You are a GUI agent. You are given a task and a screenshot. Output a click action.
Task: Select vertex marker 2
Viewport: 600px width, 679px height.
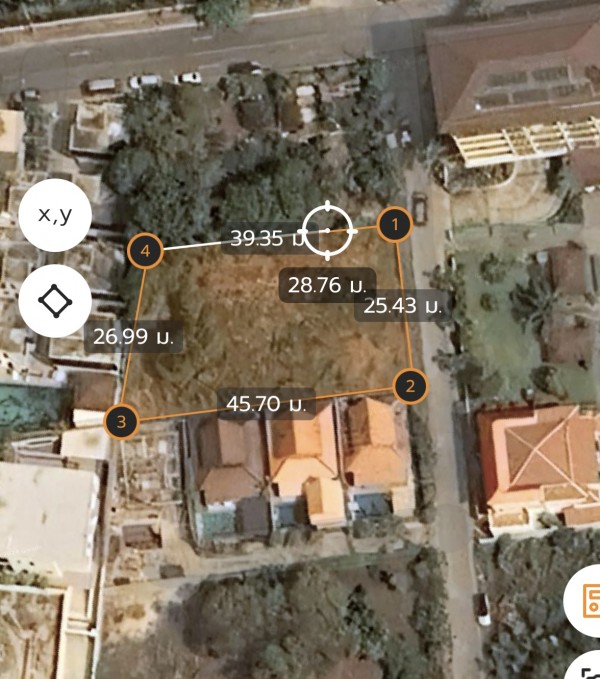[x=410, y=385]
